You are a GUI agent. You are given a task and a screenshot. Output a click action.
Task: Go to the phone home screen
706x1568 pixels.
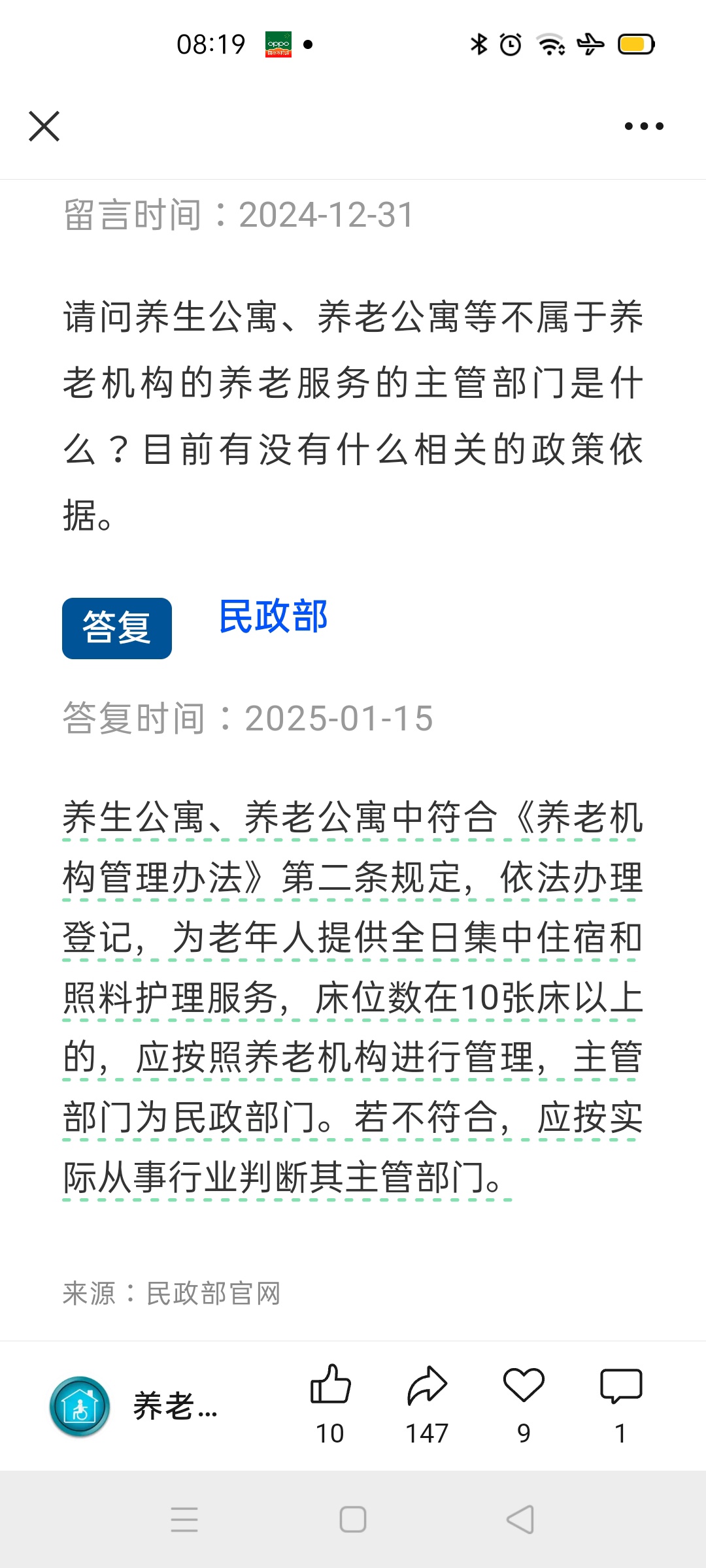[353, 1520]
